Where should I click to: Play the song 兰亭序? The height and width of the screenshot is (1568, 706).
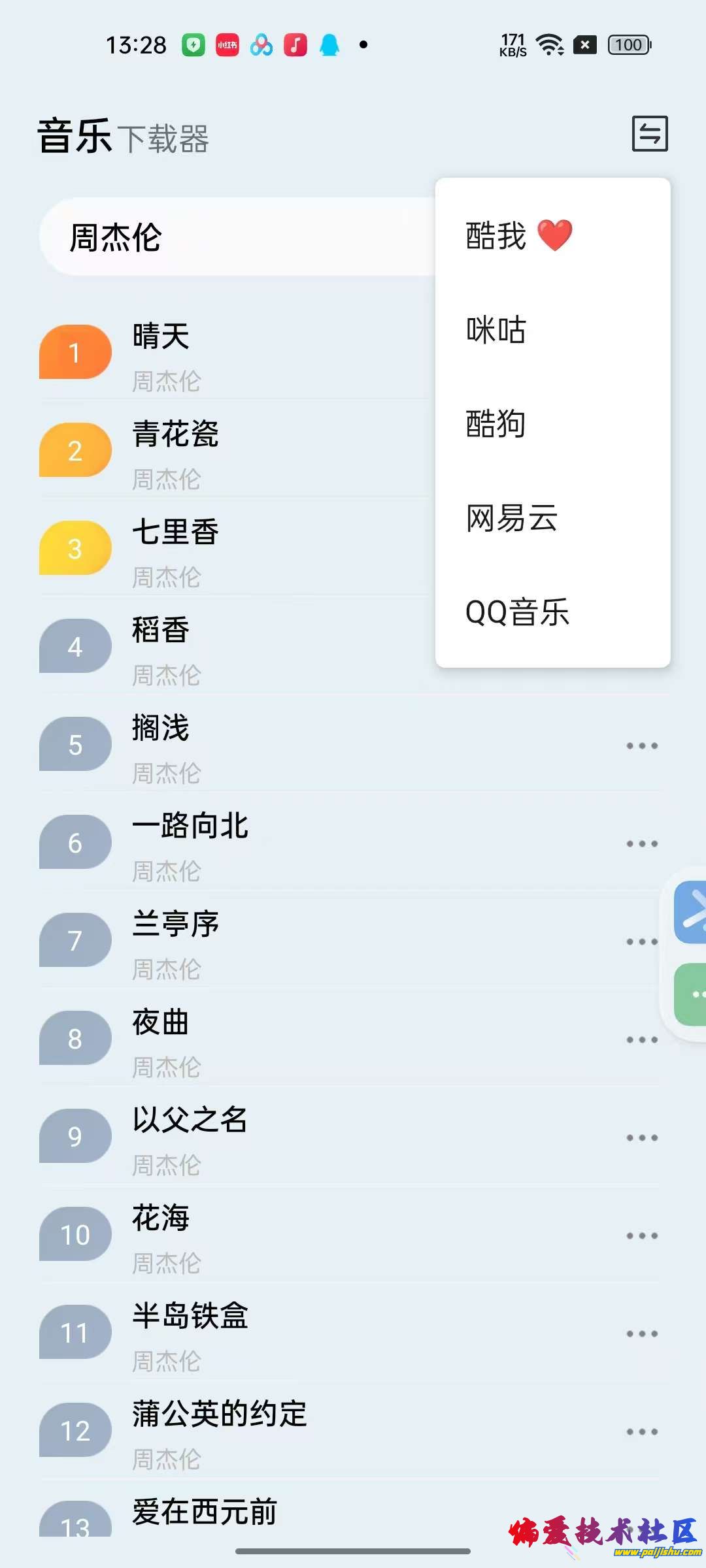point(175,925)
